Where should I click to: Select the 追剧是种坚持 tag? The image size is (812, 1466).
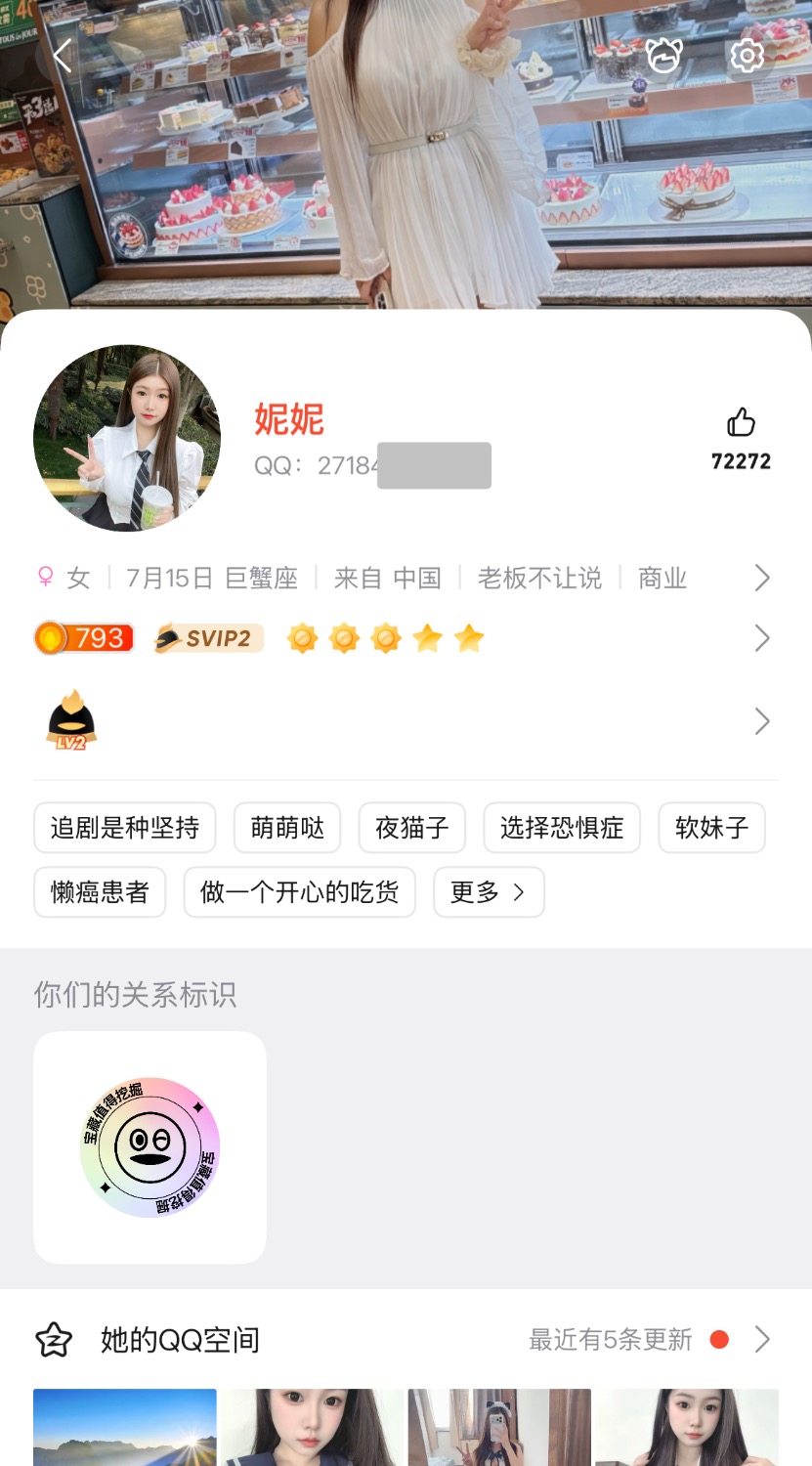[125, 828]
